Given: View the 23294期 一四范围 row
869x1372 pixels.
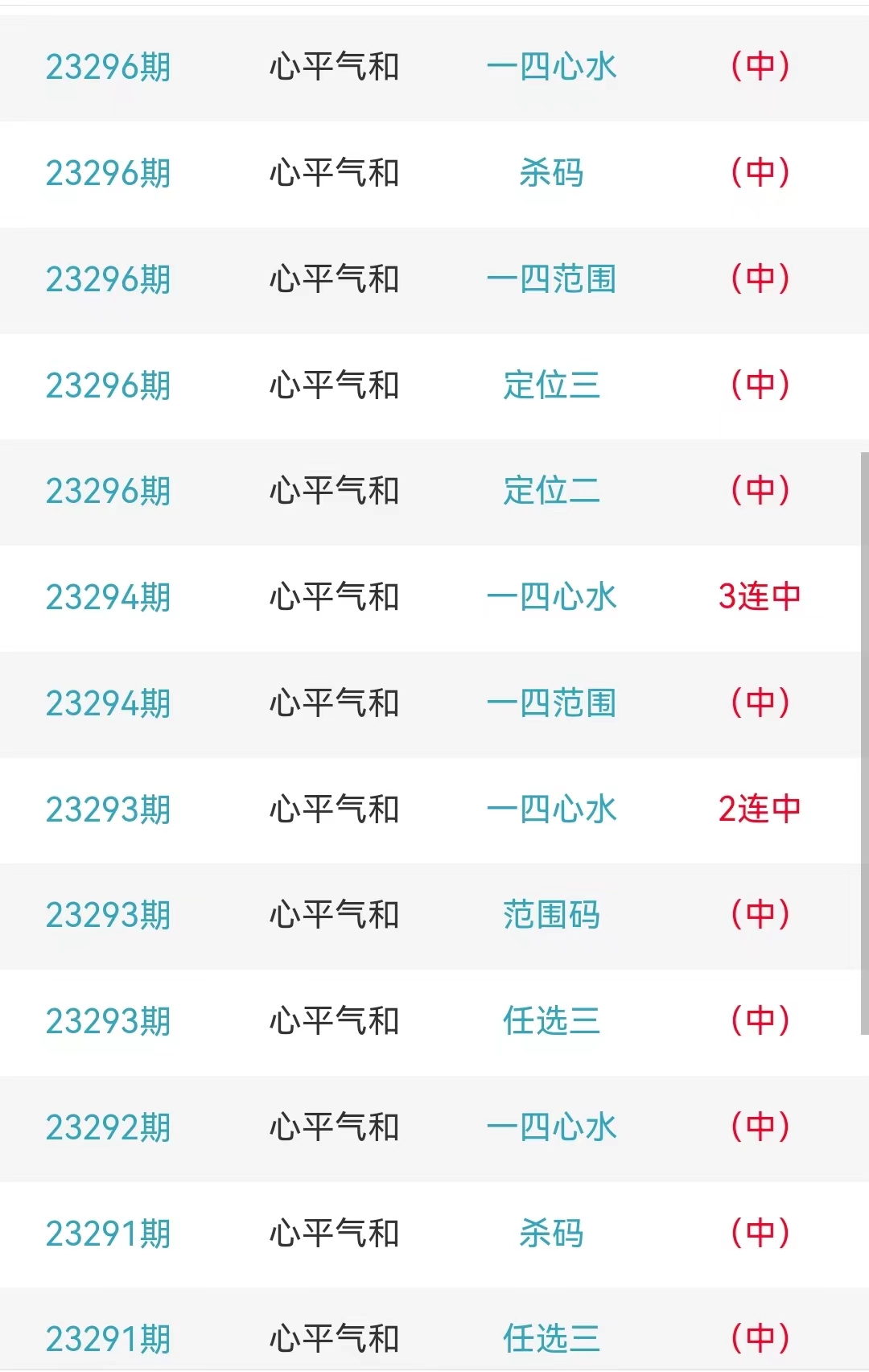Looking at the screenshot, I should tap(551, 703).
